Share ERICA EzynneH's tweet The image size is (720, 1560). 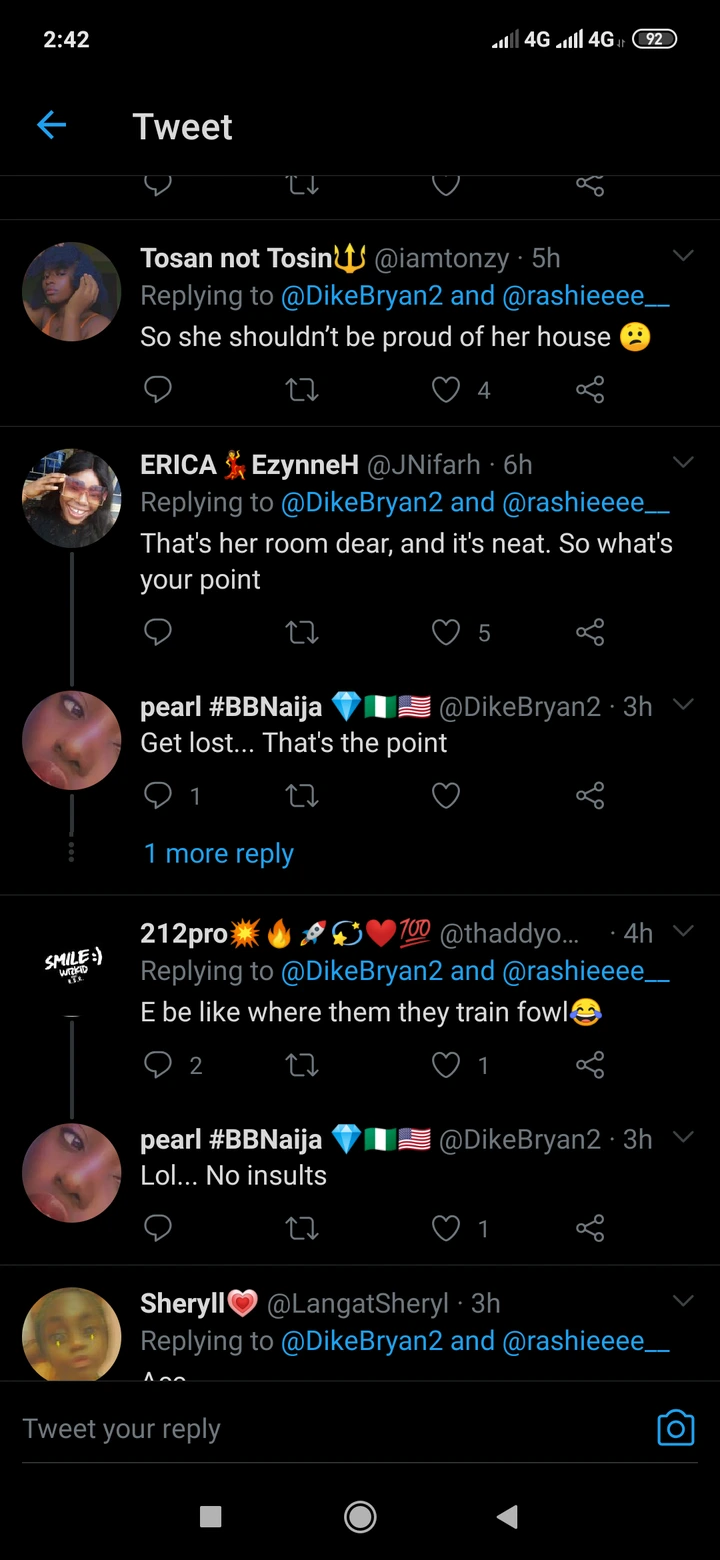[x=590, y=632]
